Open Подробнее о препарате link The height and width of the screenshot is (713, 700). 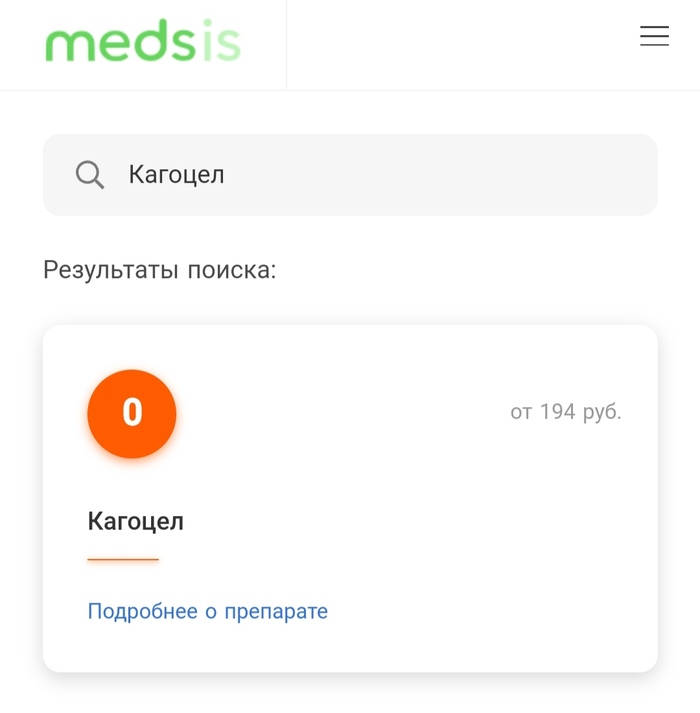pyautogui.click(x=207, y=611)
